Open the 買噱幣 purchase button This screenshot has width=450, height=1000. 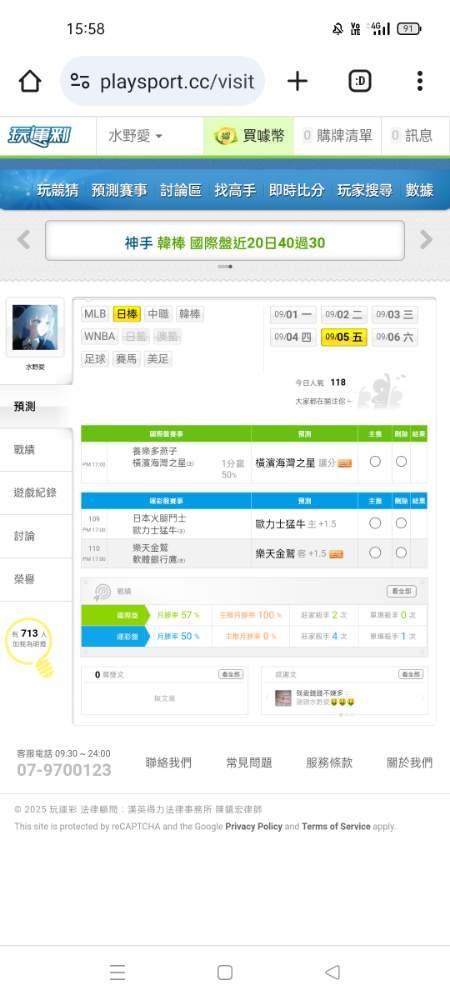click(x=249, y=136)
